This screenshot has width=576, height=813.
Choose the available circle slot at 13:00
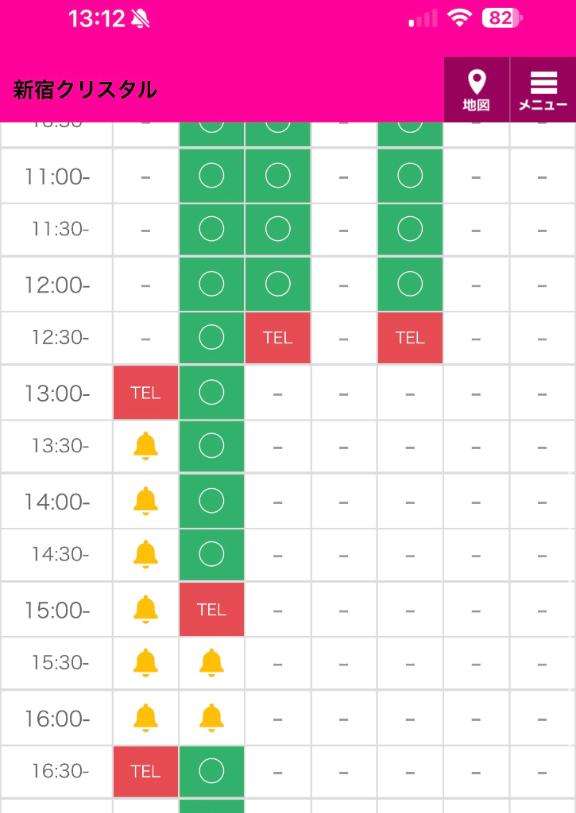pyautogui.click(x=212, y=393)
